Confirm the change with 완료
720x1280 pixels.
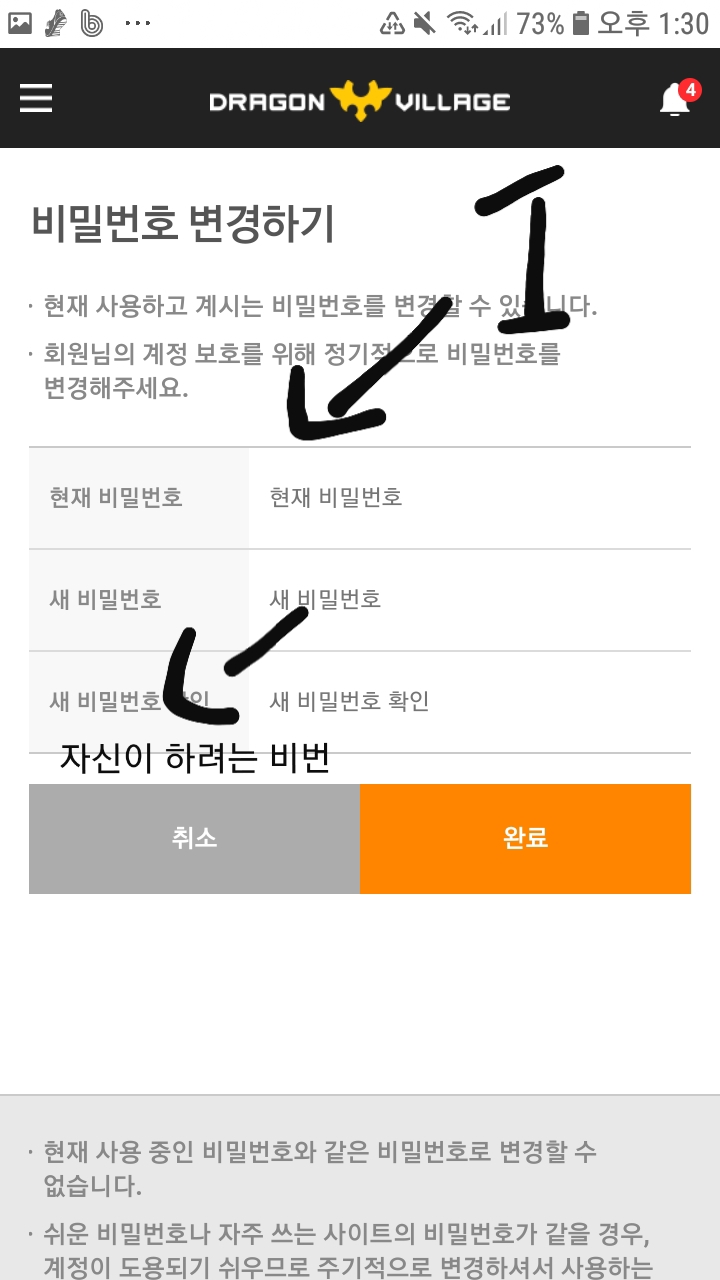point(525,838)
